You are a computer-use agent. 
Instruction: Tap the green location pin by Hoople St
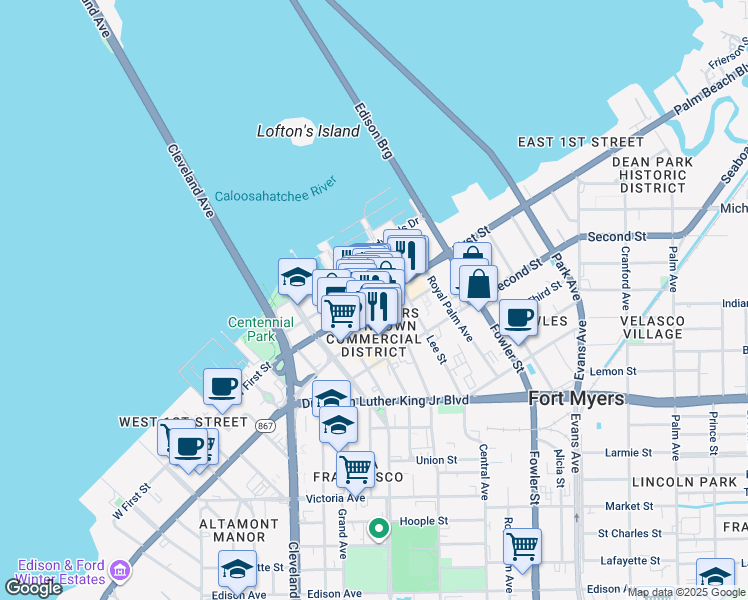coord(379,530)
